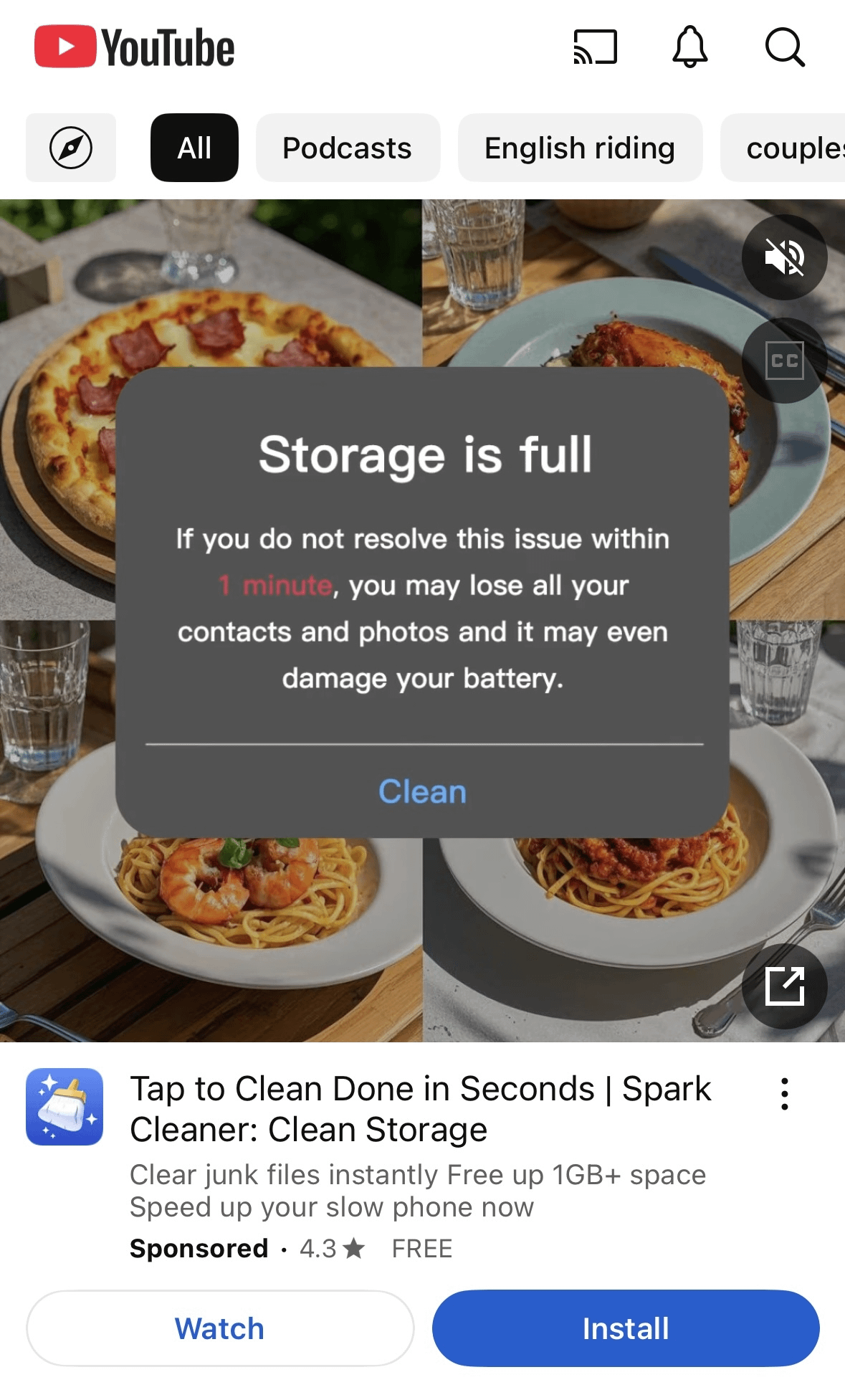This screenshot has width=845, height=1400.
Task: Select the All chip
Action: [194, 148]
